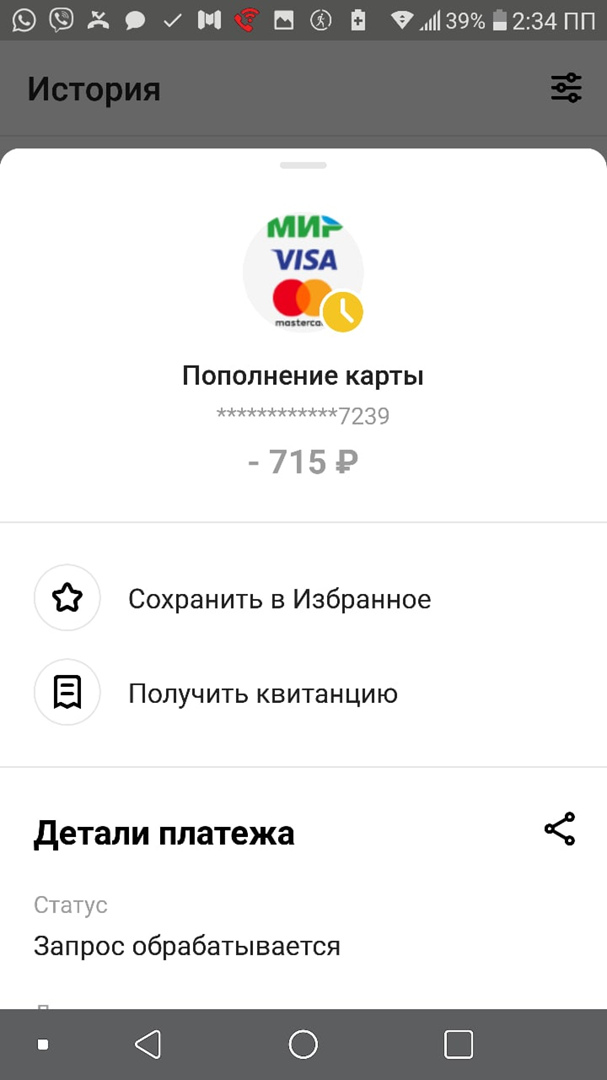
Task: Tap Получить квитанцию to get receipt
Action: tap(262, 693)
